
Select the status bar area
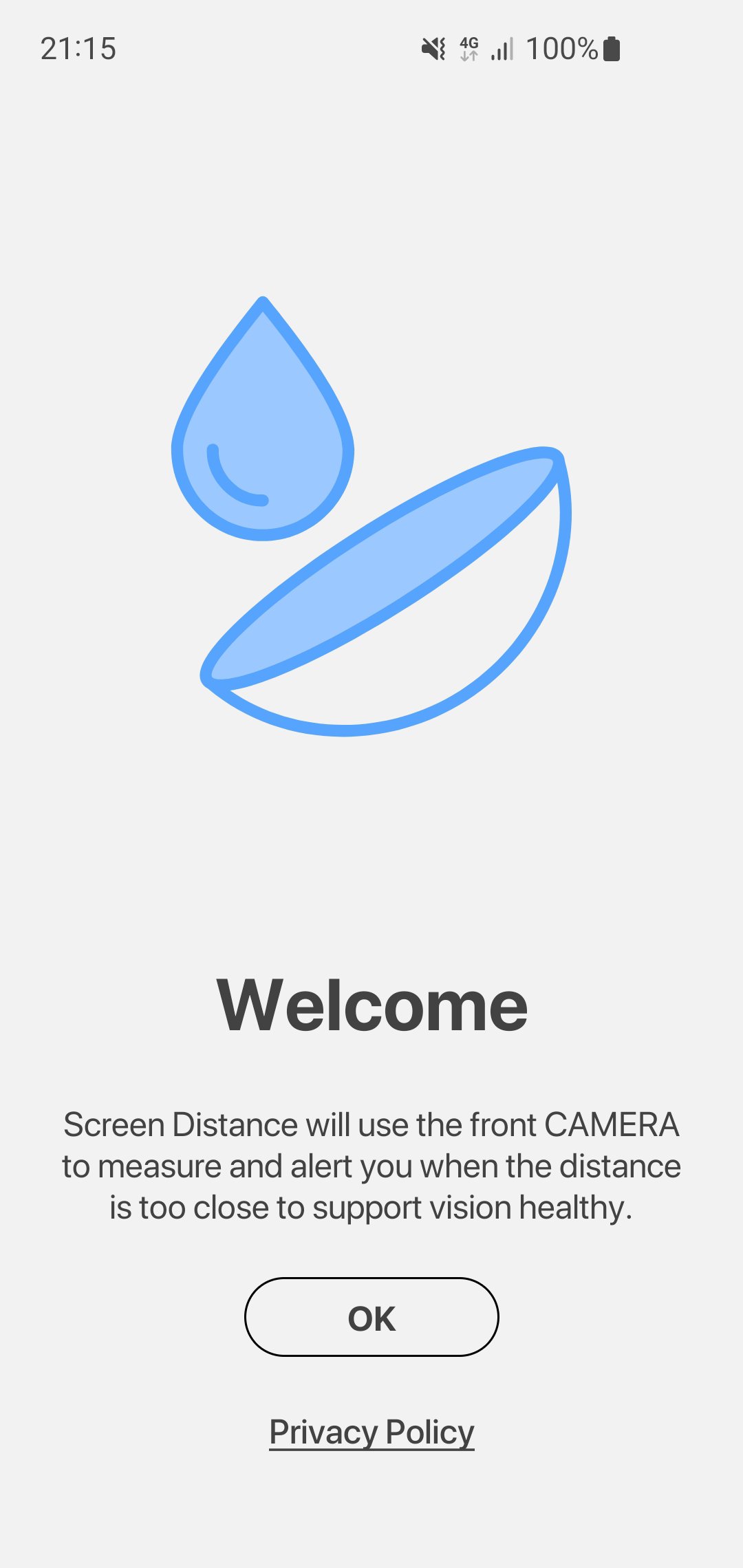point(371,48)
